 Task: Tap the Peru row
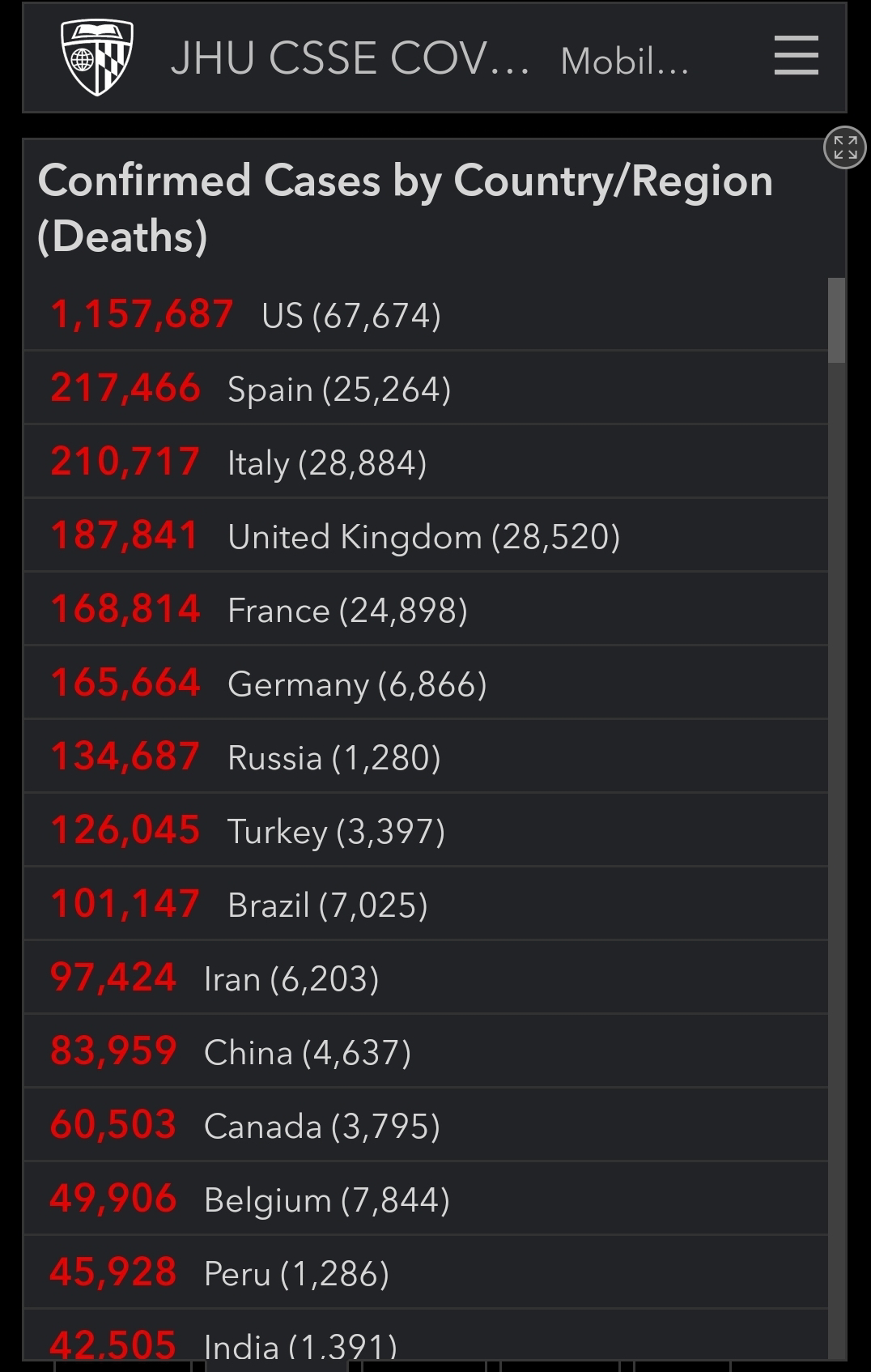(426, 1272)
